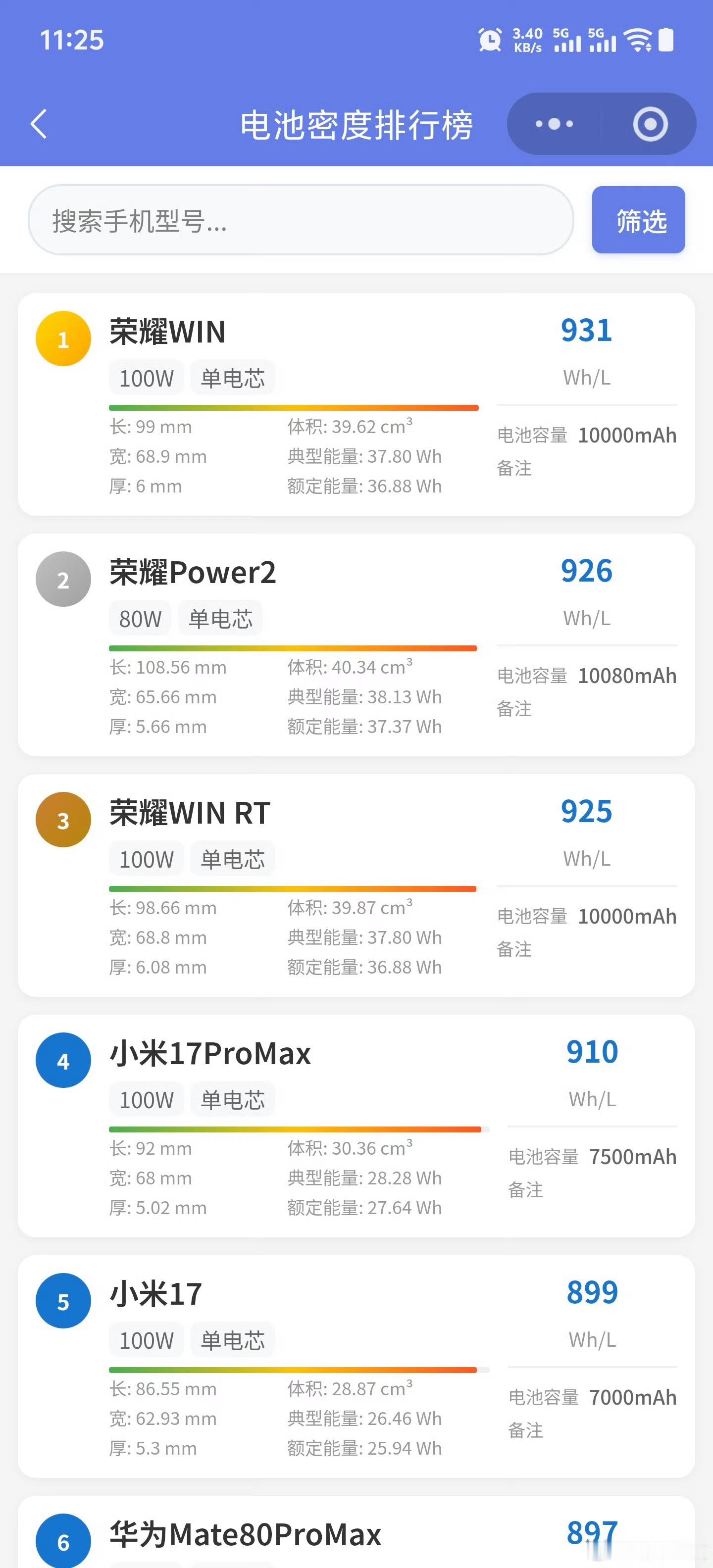Tap the back arrow to exit ranking page
The width and height of the screenshot is (713, 1568).
coord(39,124)
